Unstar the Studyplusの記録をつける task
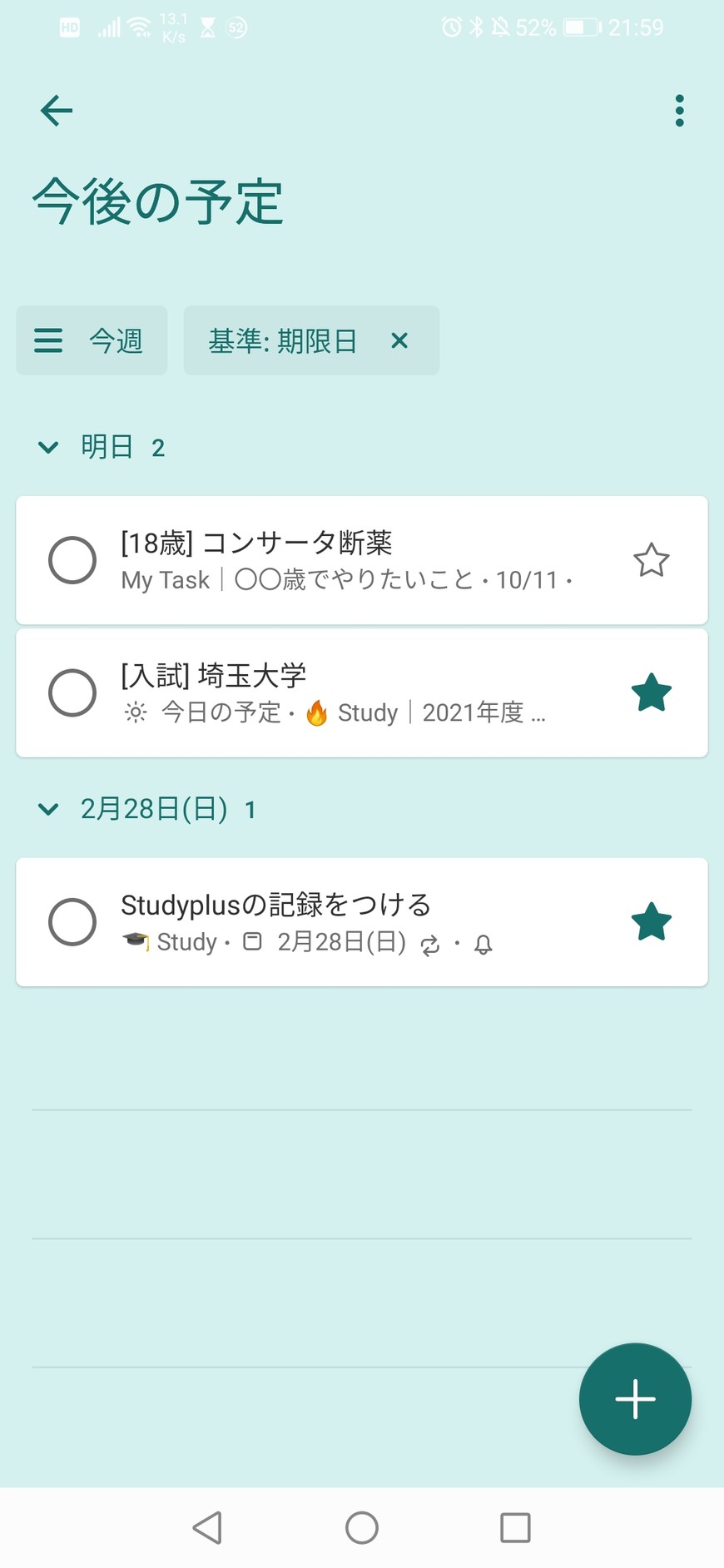This screenshot has width=724, height=1568. pyautogui.click(x=651, y=922)
